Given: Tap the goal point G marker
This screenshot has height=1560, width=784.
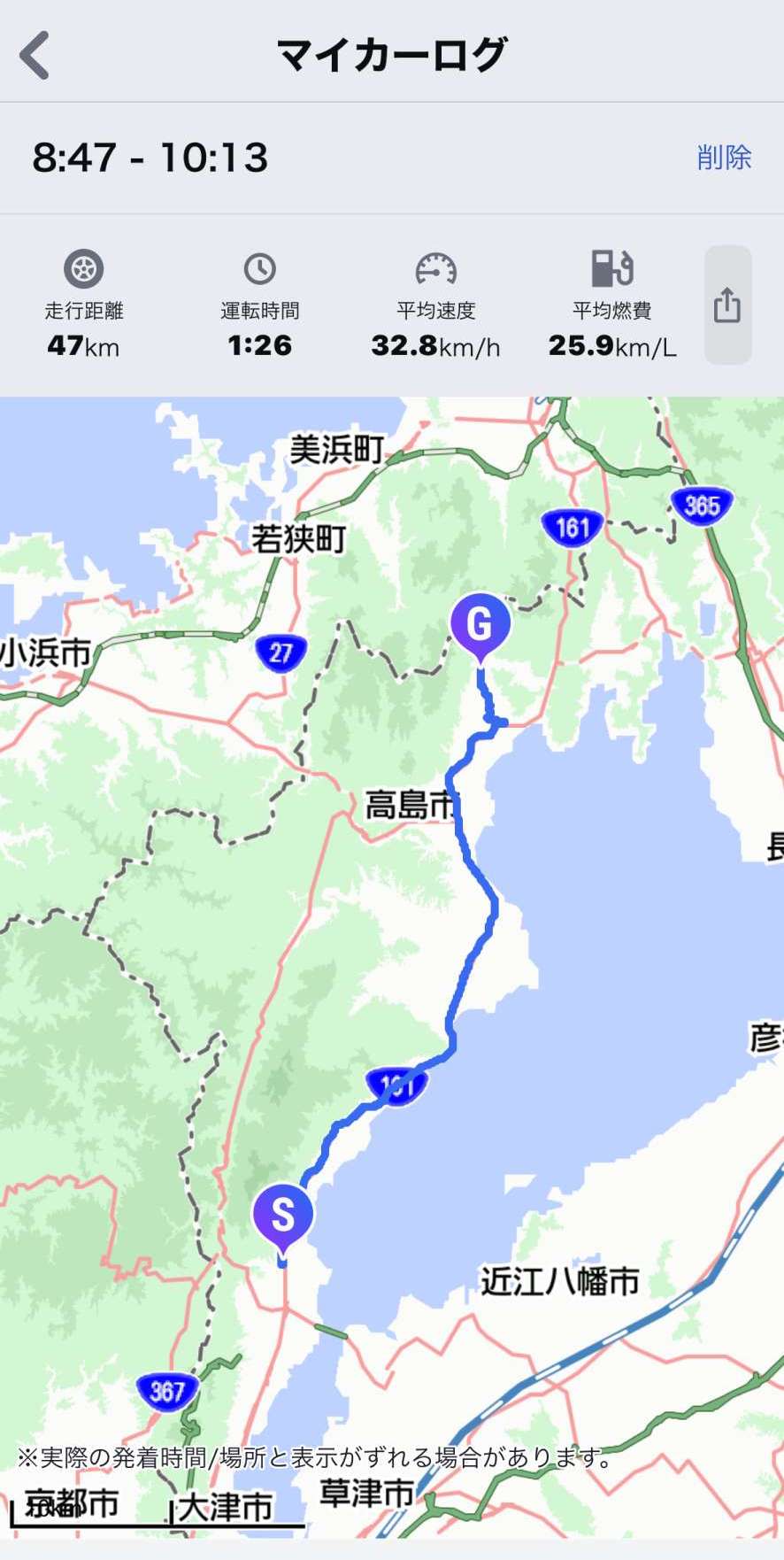Looking at the screenshot, I should 480,625.
